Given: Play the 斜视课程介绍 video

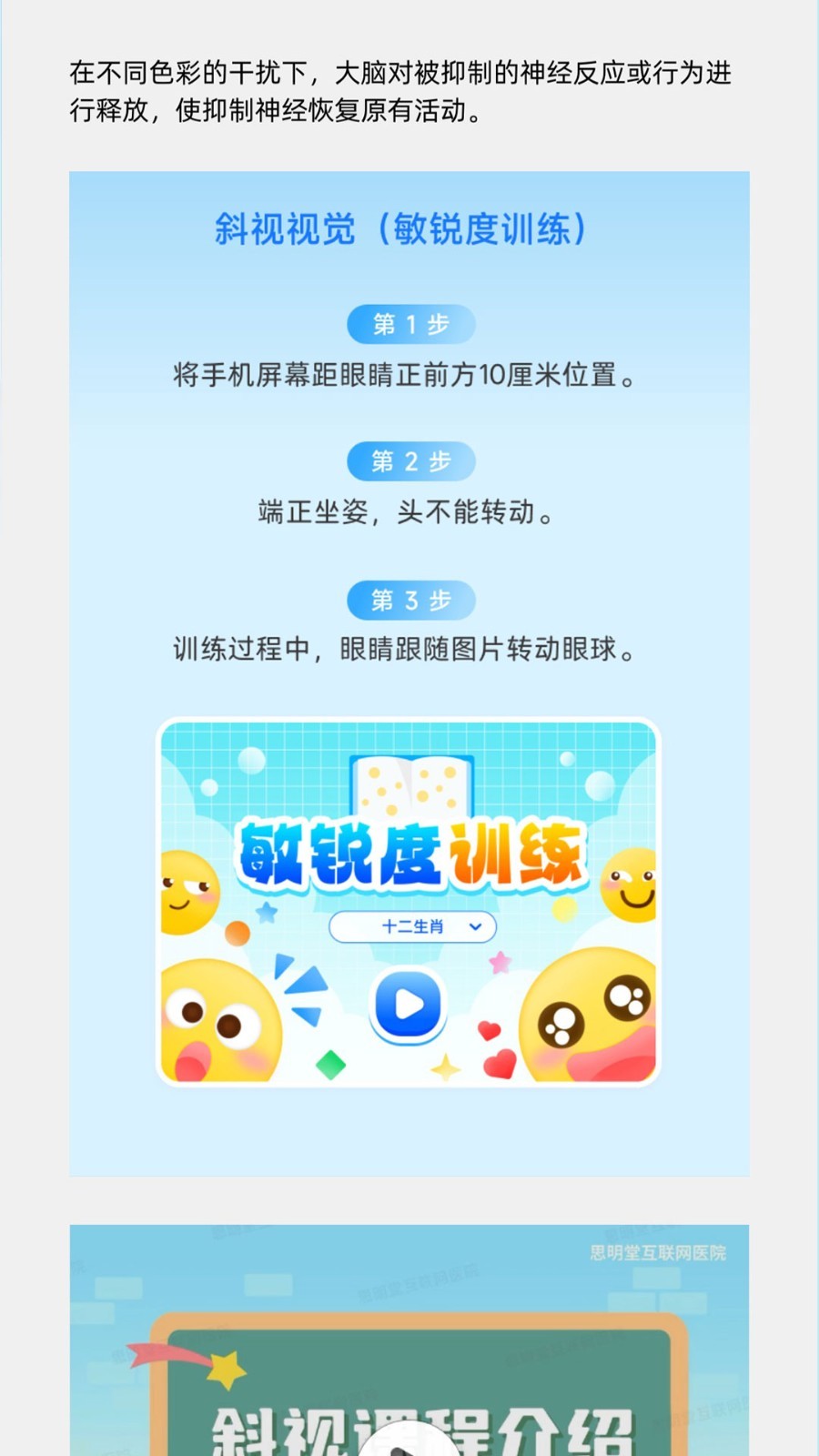Looking at the screenshot, I should point(408,1444).
